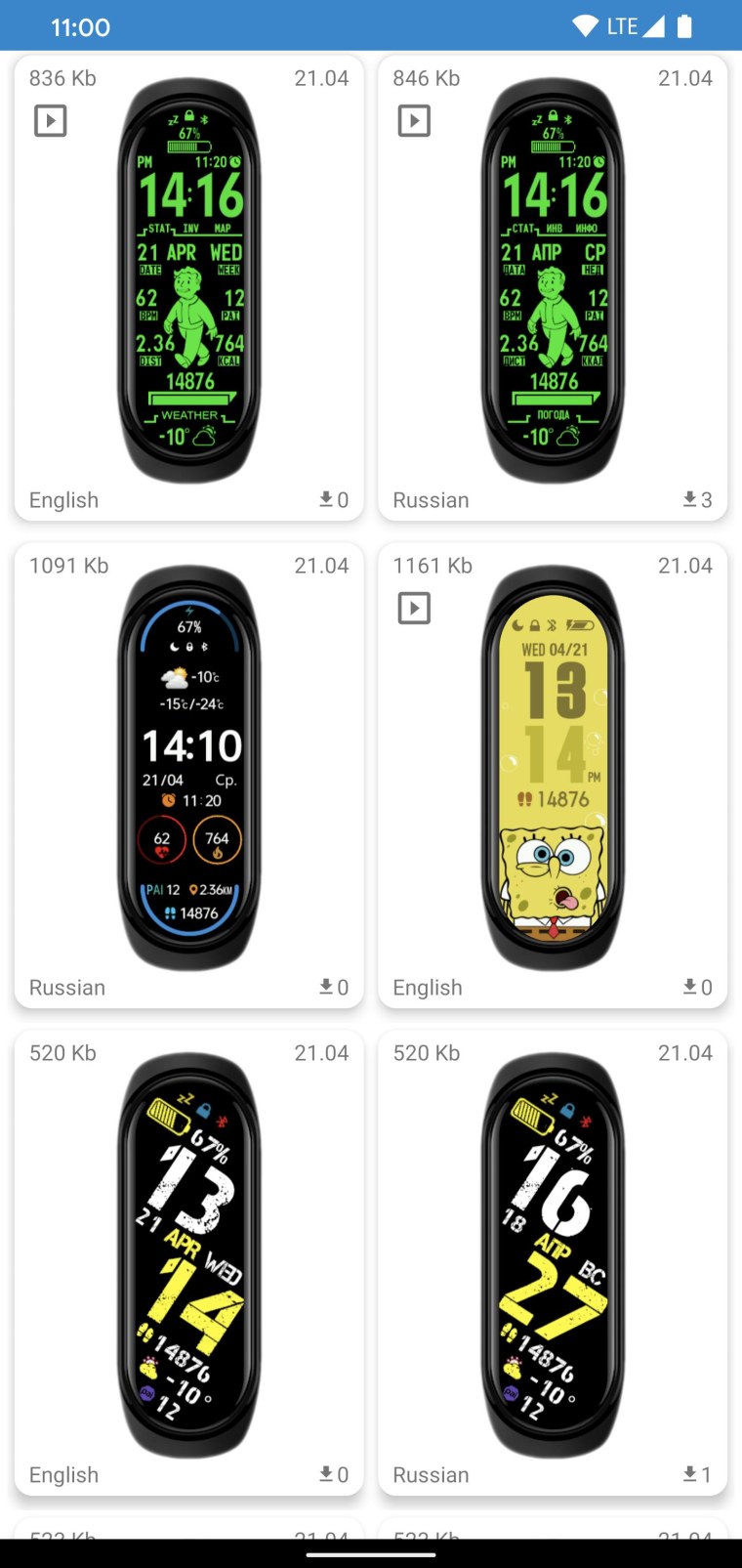Play preview of the SpongeBob watch face
The image size is (742, 1568).
pos(413,608)
